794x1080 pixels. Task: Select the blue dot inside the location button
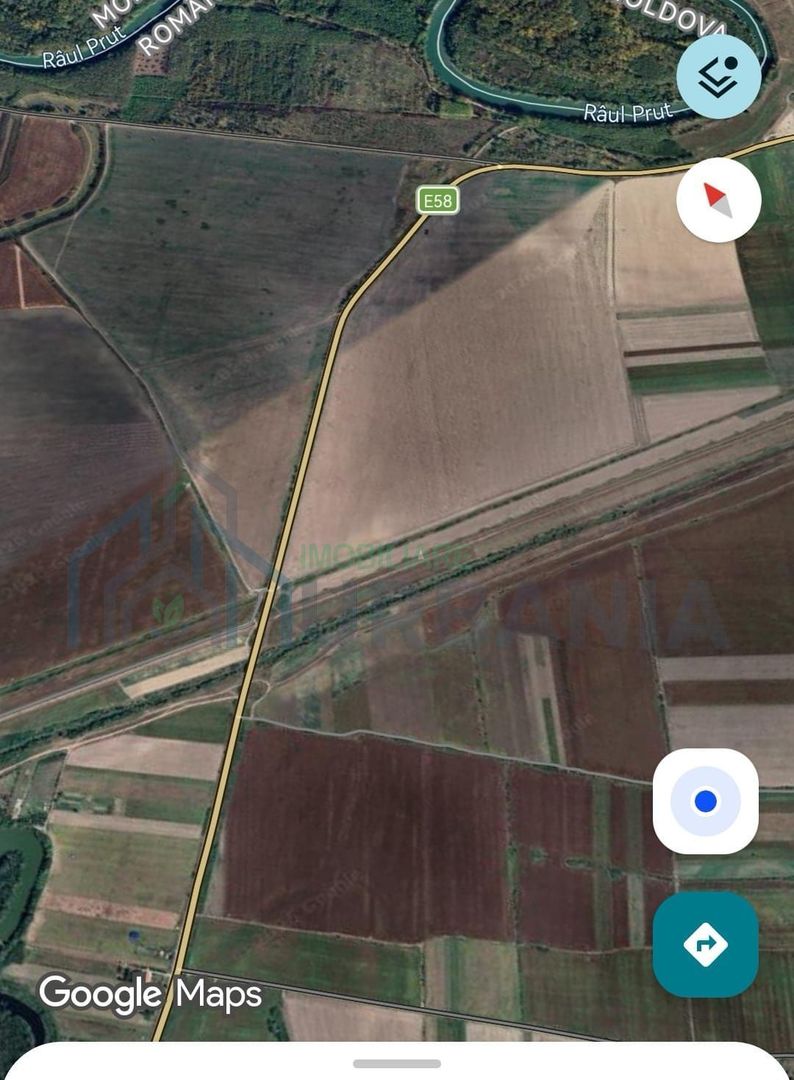[x=705, y=801]
